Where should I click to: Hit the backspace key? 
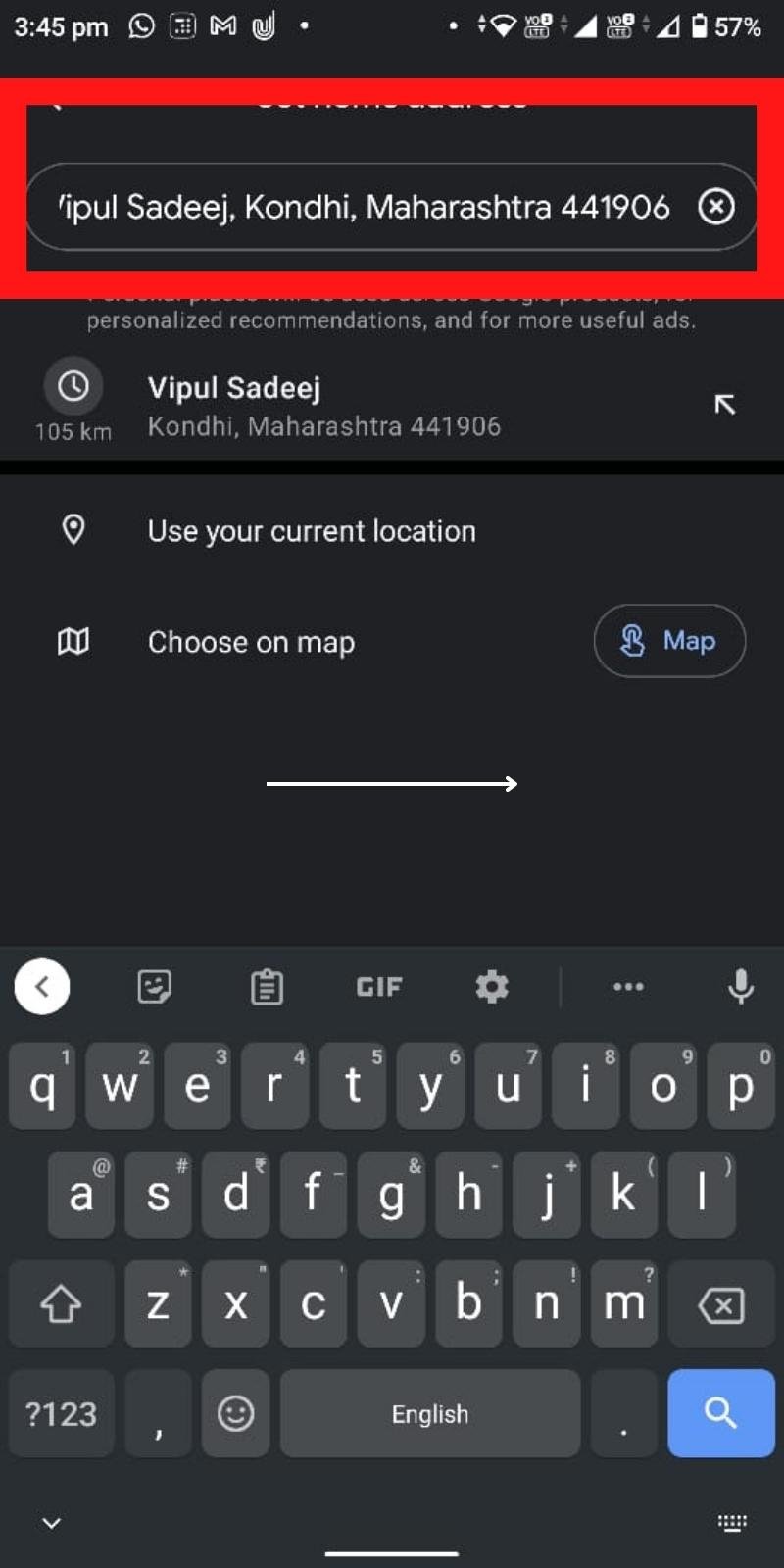pos(720,1304)
